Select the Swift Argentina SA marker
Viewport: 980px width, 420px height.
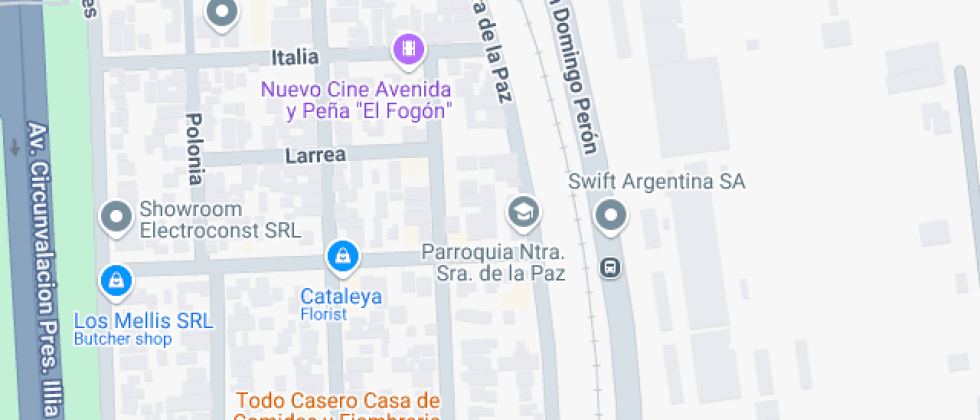point(610,215)
